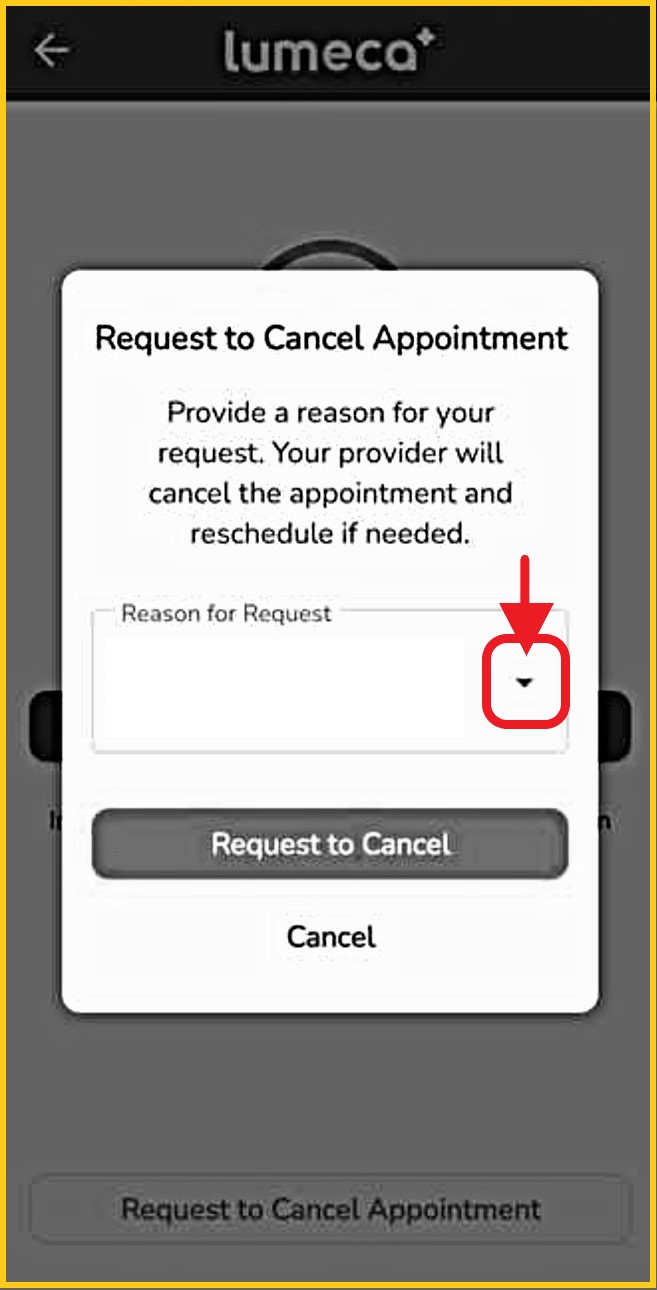Image resolution: width=657 pixels, height=1290 pixels.
Task: Confirm with the Request to Cancel button
Action: click(330, 845)
